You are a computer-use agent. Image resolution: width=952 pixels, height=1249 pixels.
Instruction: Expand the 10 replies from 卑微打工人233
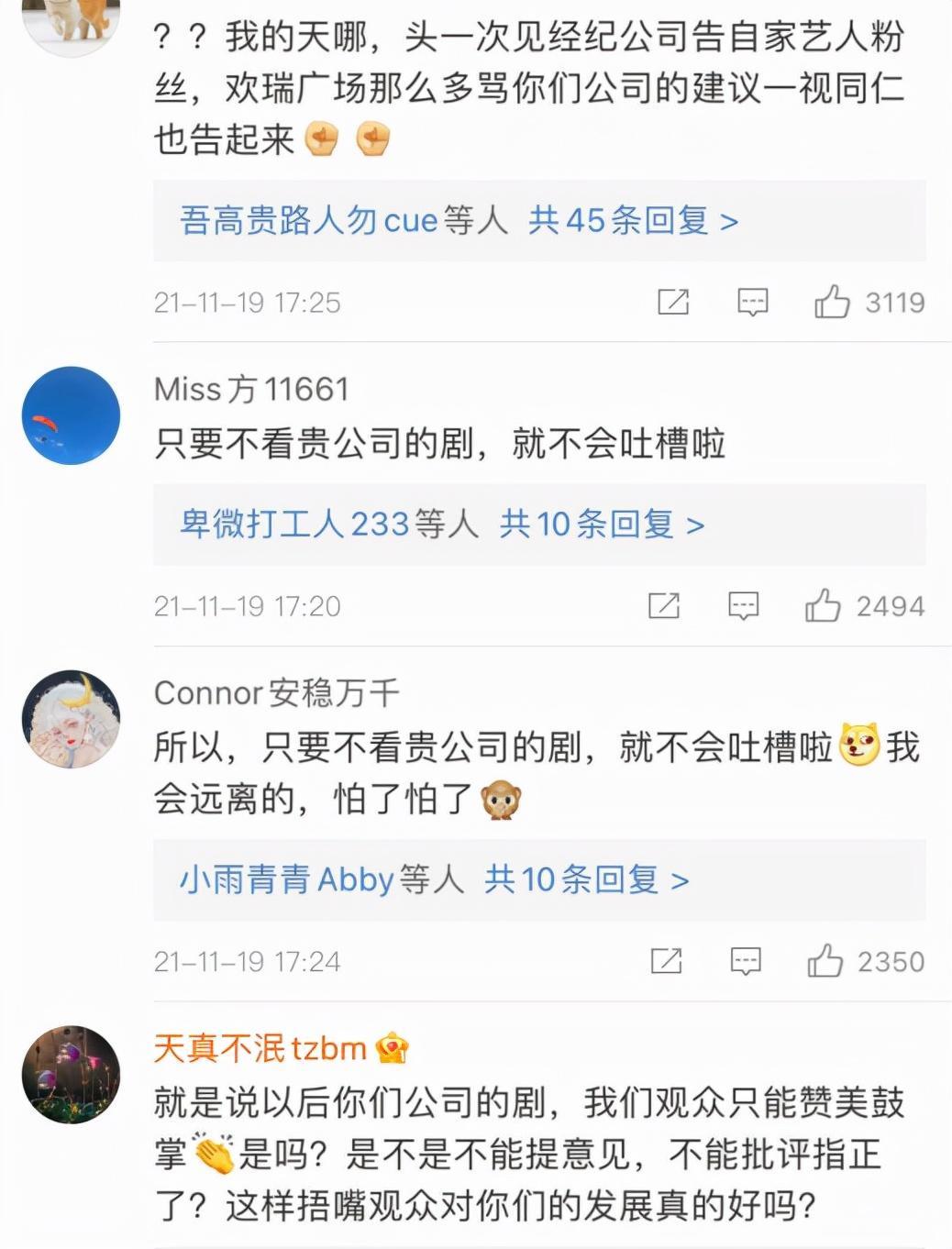[x=442, y=525]
